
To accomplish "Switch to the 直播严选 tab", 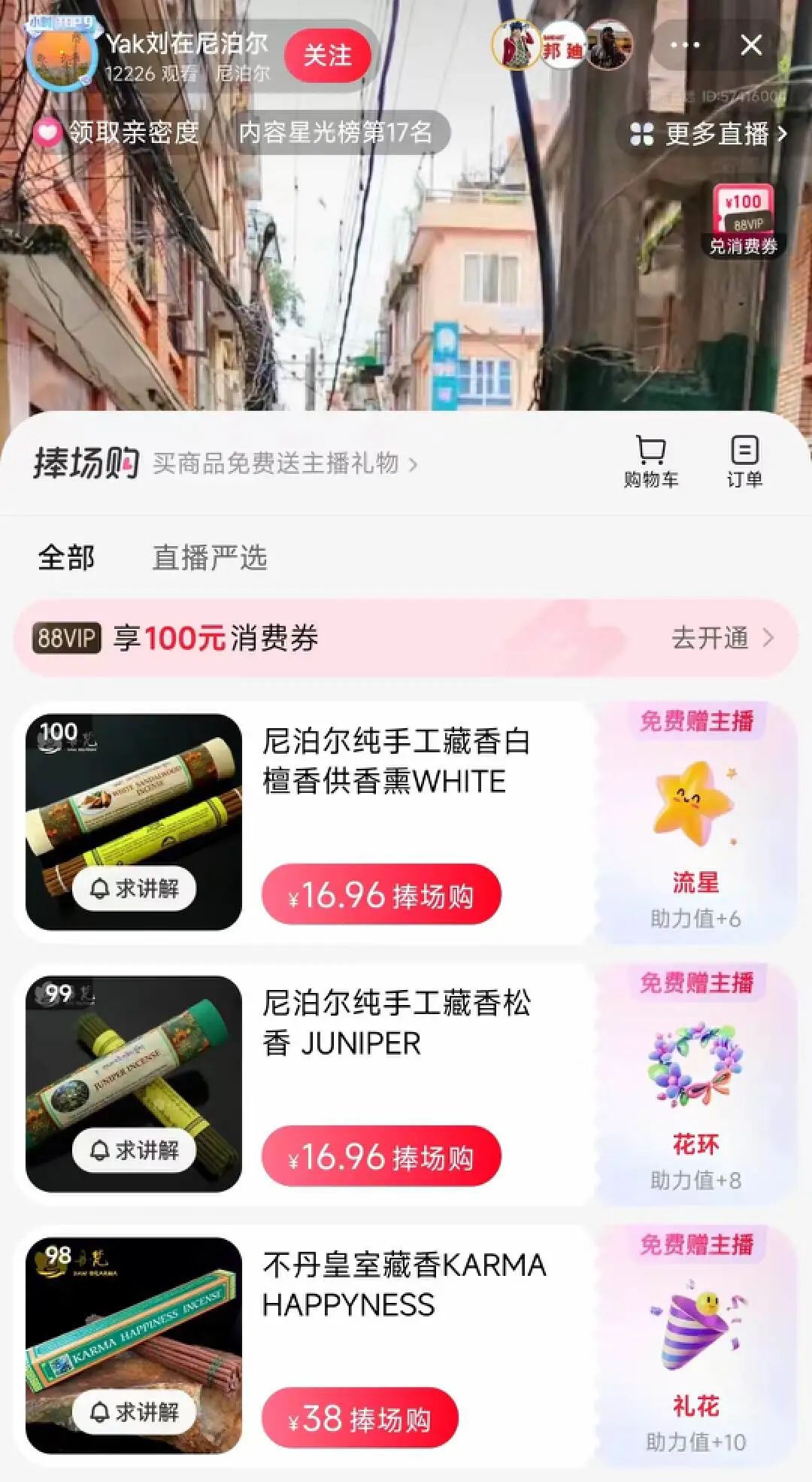I will (210, 558).
